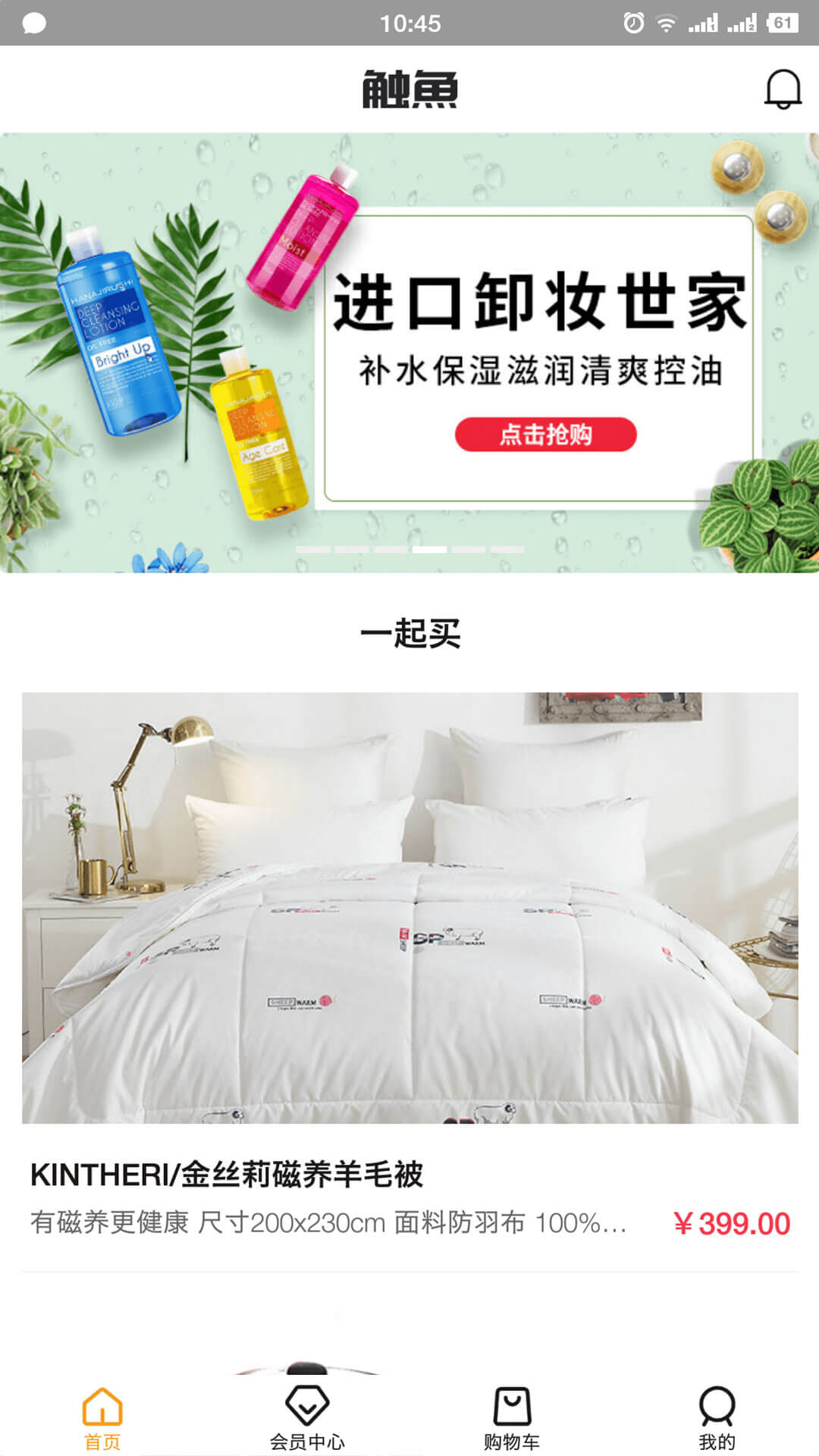Select the 首页 tab
The width and height of the screenshot is (819, 1456).
tap(102, 1418)
